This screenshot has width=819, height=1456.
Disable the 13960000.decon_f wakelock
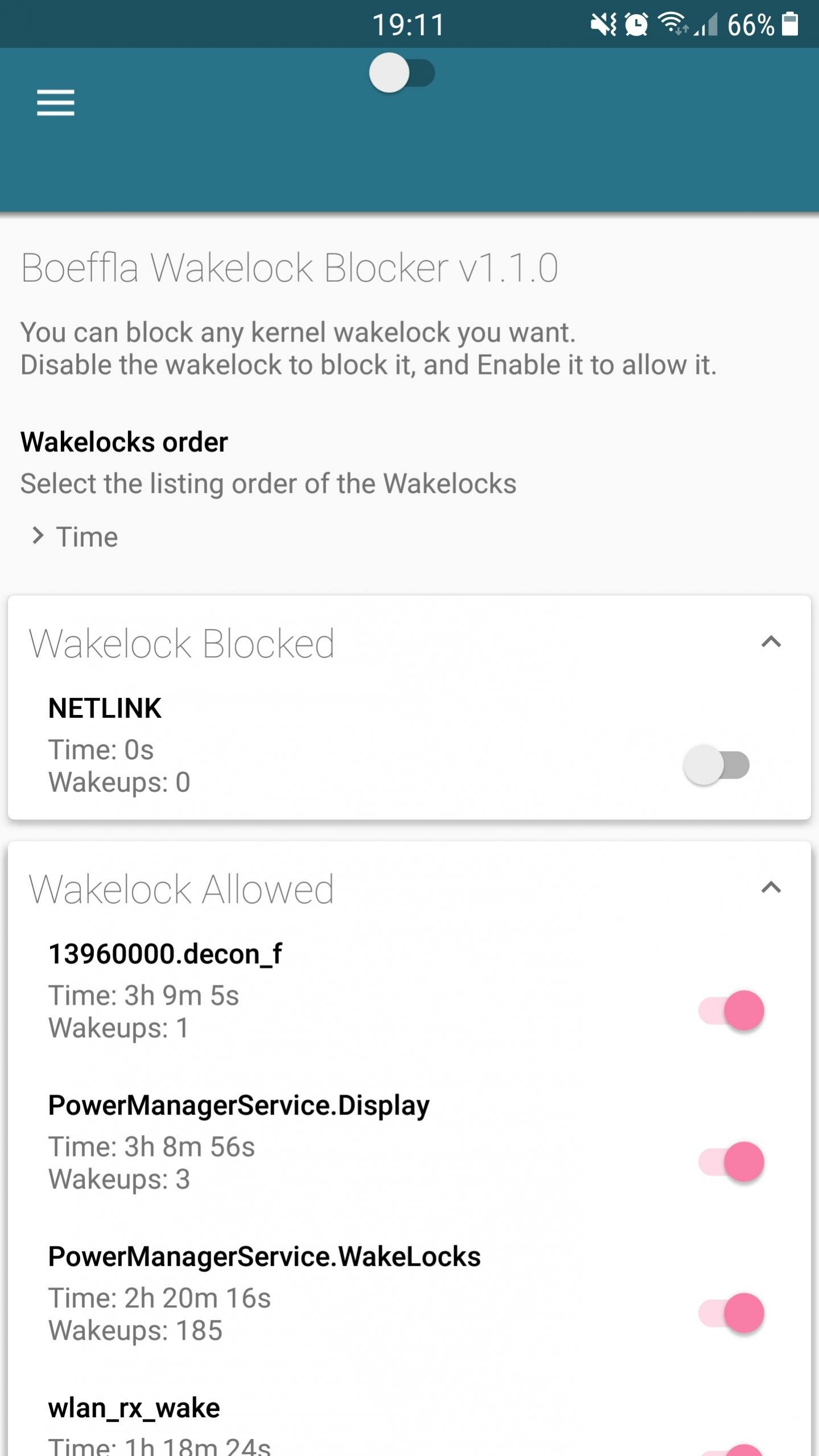pos(732,1010)
